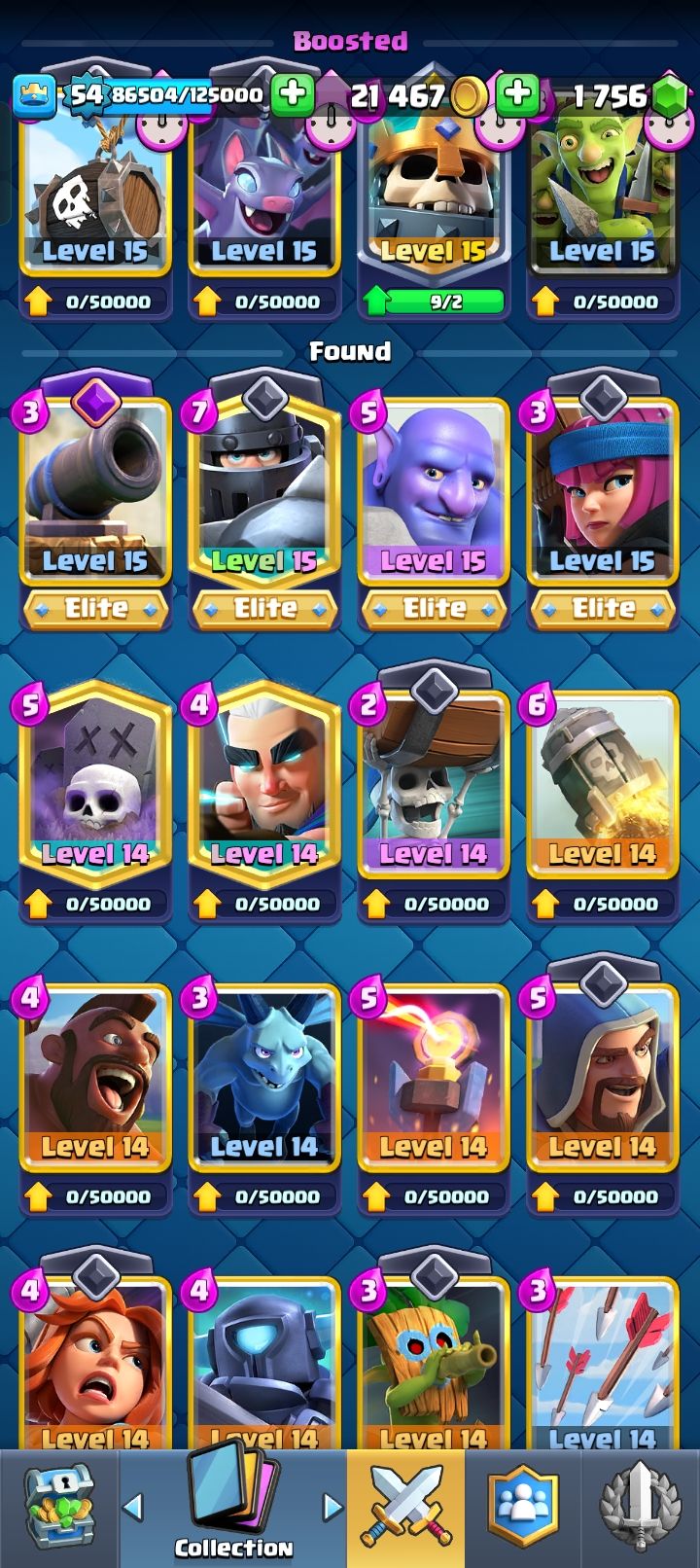Select the Graveyard Level 14 card

pos(95,802)
